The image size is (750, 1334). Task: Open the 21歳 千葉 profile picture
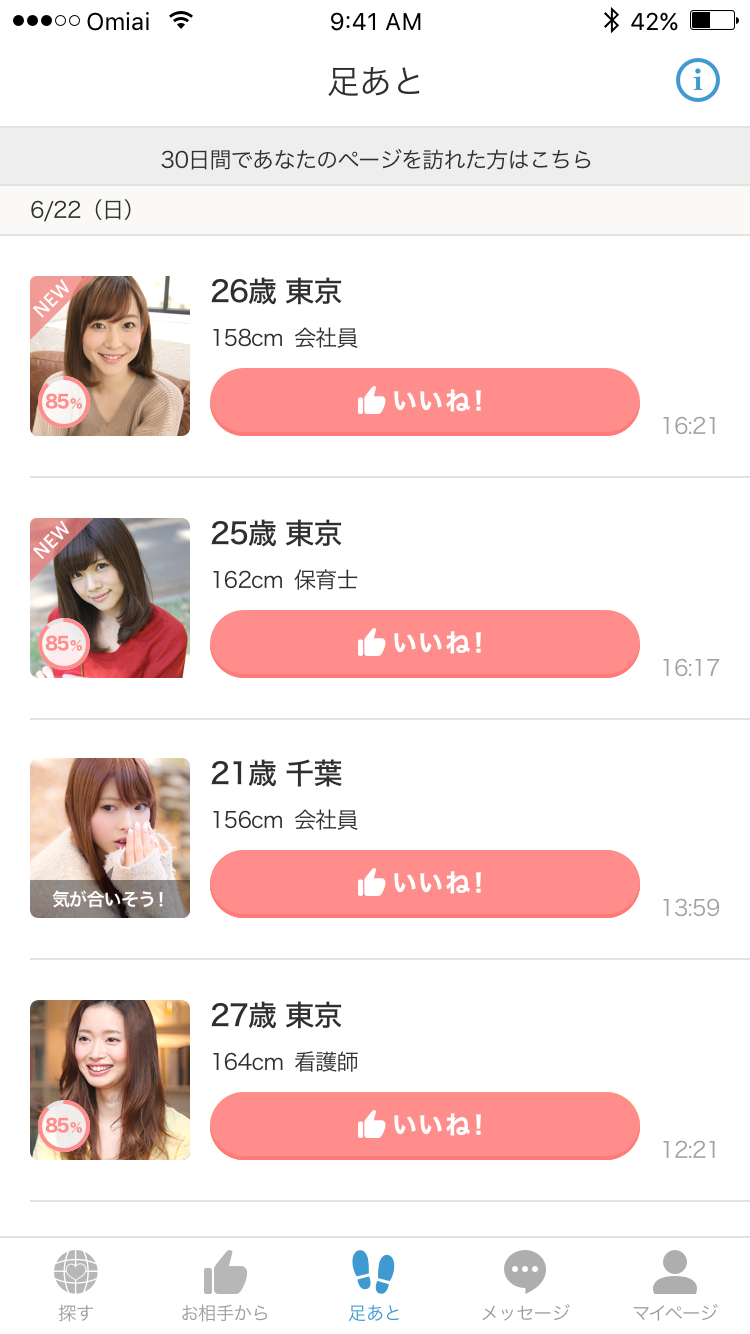(x=110, y=838)
